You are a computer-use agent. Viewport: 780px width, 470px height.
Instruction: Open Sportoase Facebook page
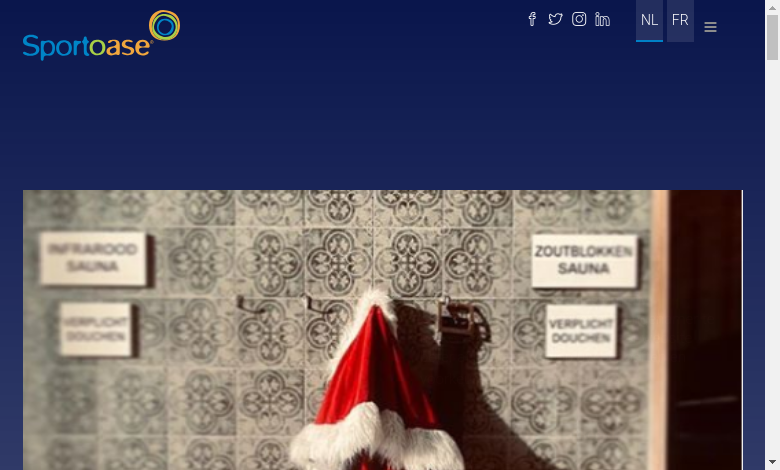coord(532,19)
